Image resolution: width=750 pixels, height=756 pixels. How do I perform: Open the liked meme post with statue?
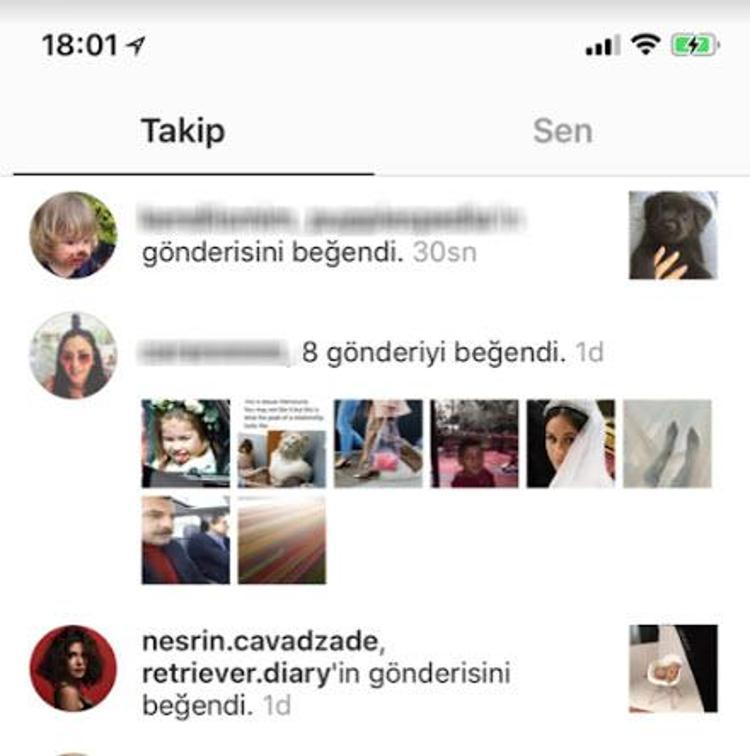pos(282,443)
